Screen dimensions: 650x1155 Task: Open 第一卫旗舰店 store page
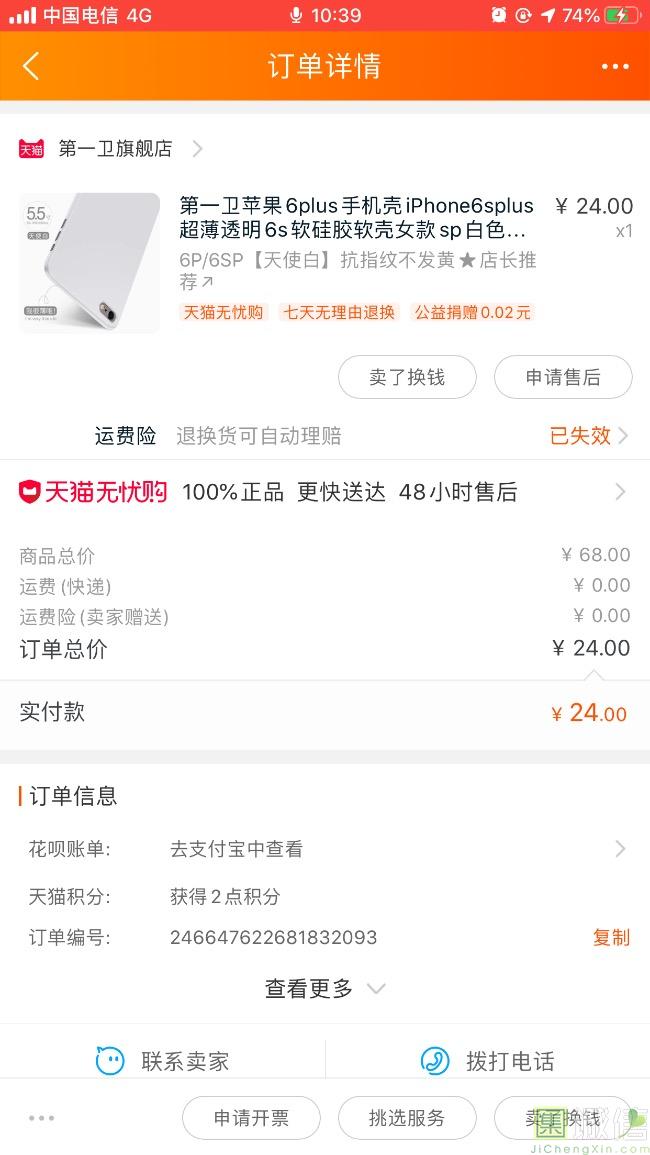pyautogui.click(x=116, y=149)
